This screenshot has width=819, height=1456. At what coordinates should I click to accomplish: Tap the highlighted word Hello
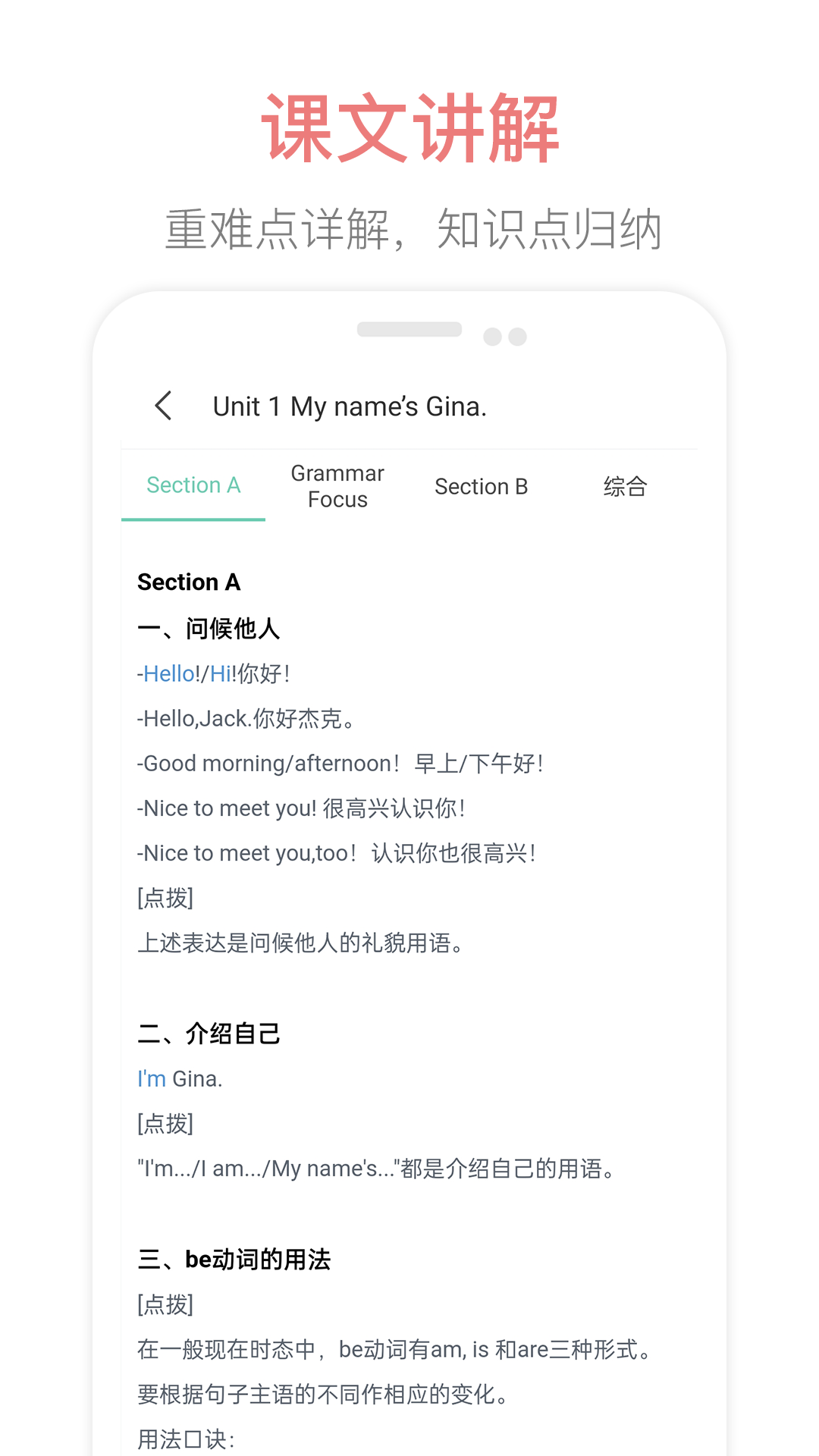168,673
